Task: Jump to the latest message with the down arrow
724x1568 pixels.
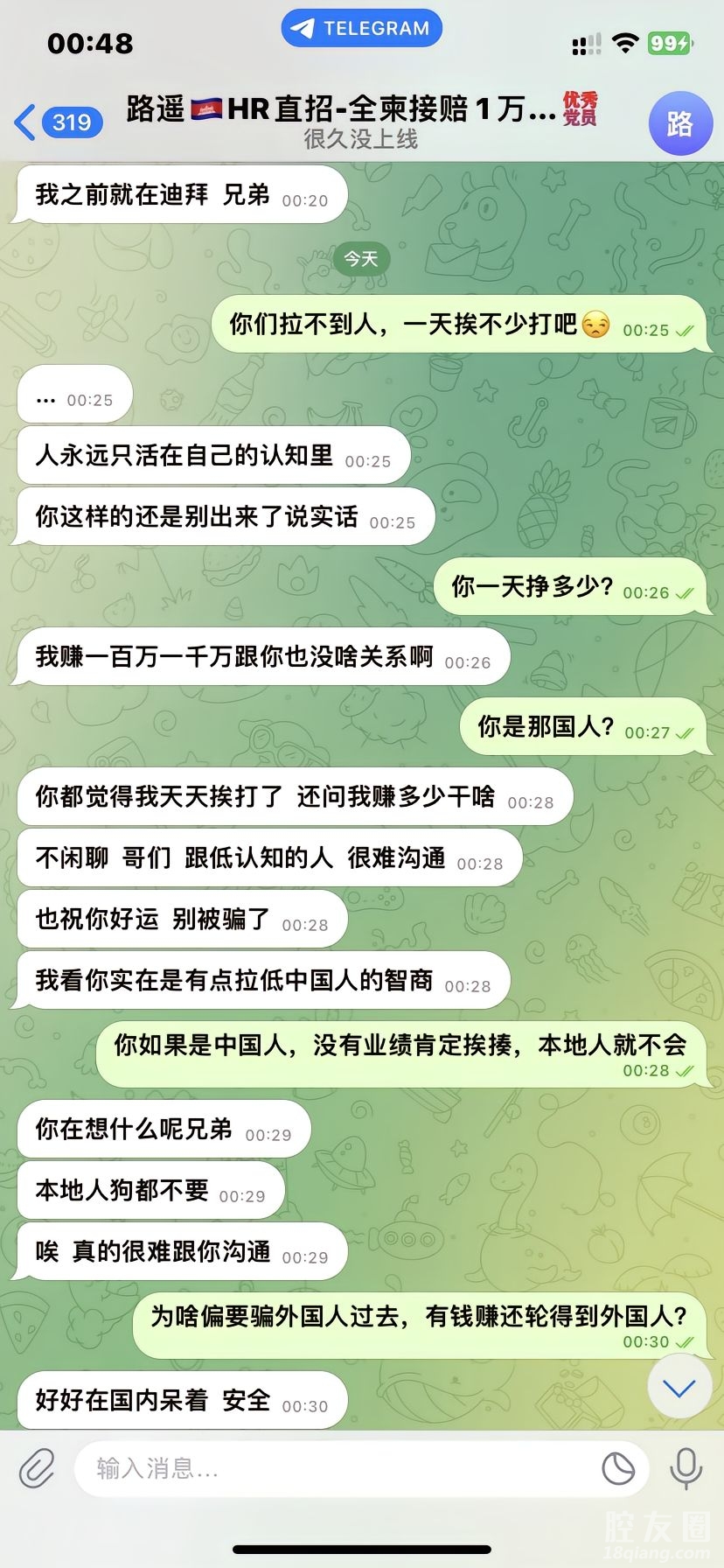Action: click(x=679, y=1388)
